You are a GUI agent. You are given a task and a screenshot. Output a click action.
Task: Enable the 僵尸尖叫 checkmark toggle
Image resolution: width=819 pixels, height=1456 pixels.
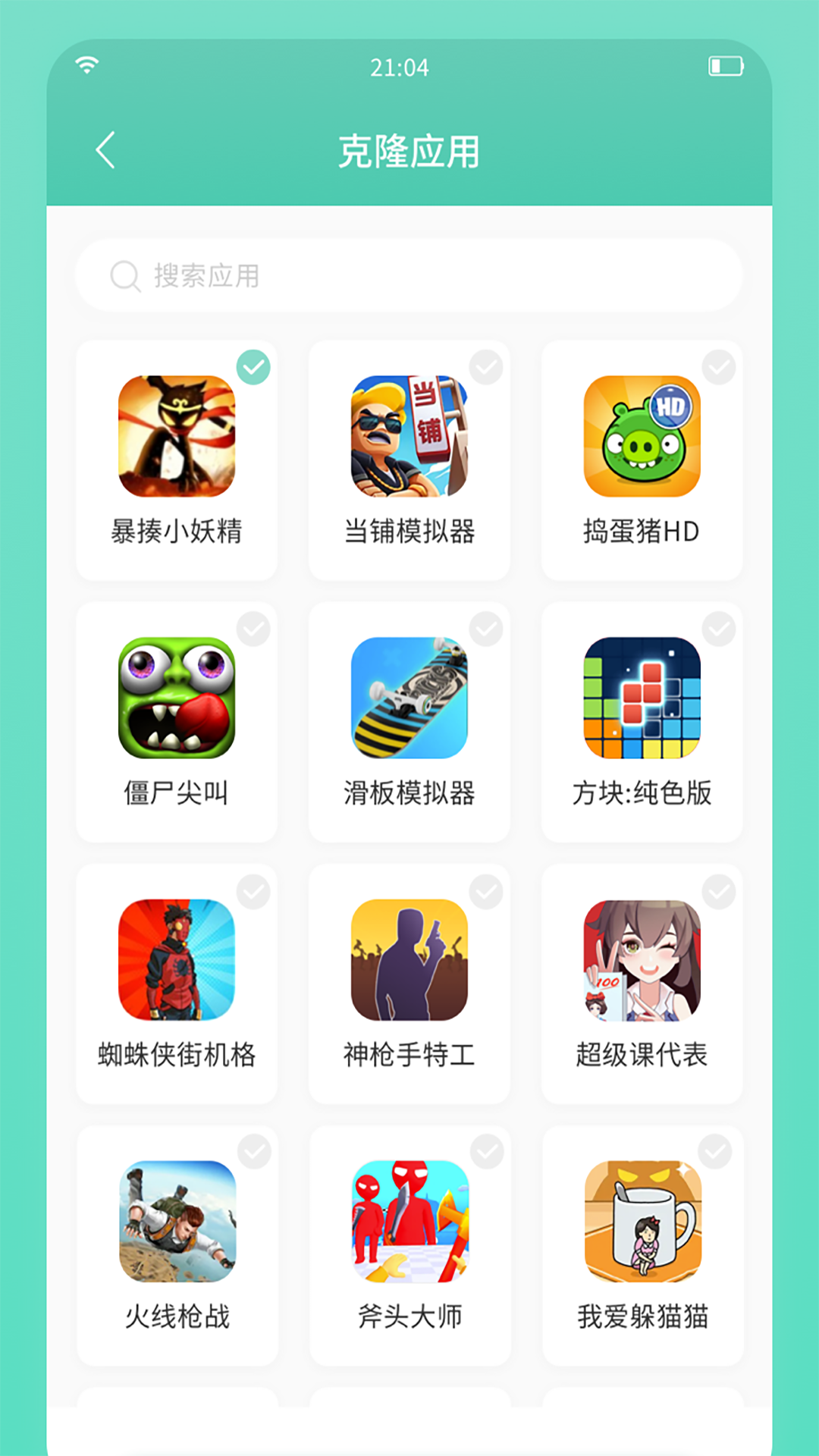254,627
